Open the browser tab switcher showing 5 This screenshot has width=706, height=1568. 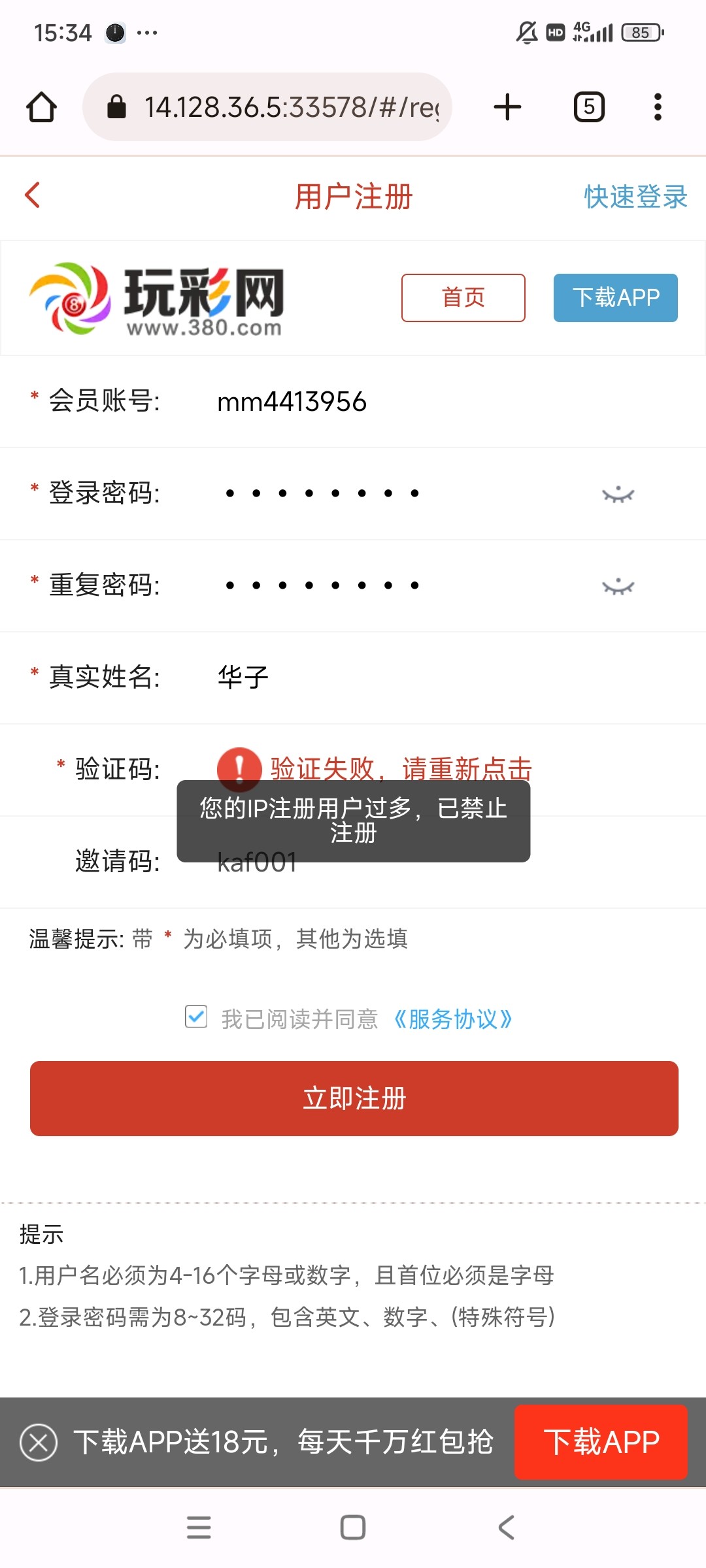click(x=589, y=106)
